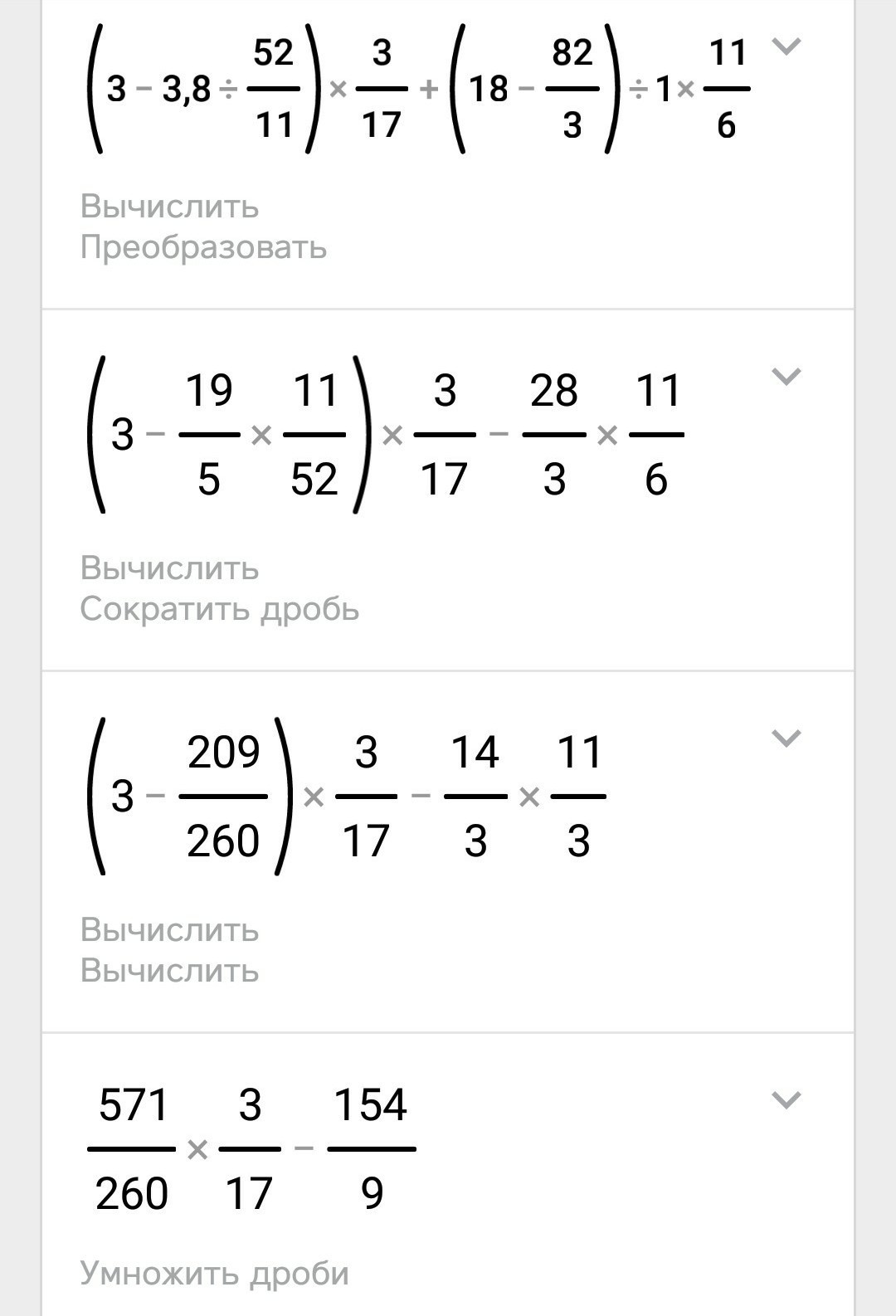896x1316 pixels.
Task: Expand the step with 19/5 × 11/52
Action: [786, 377]
